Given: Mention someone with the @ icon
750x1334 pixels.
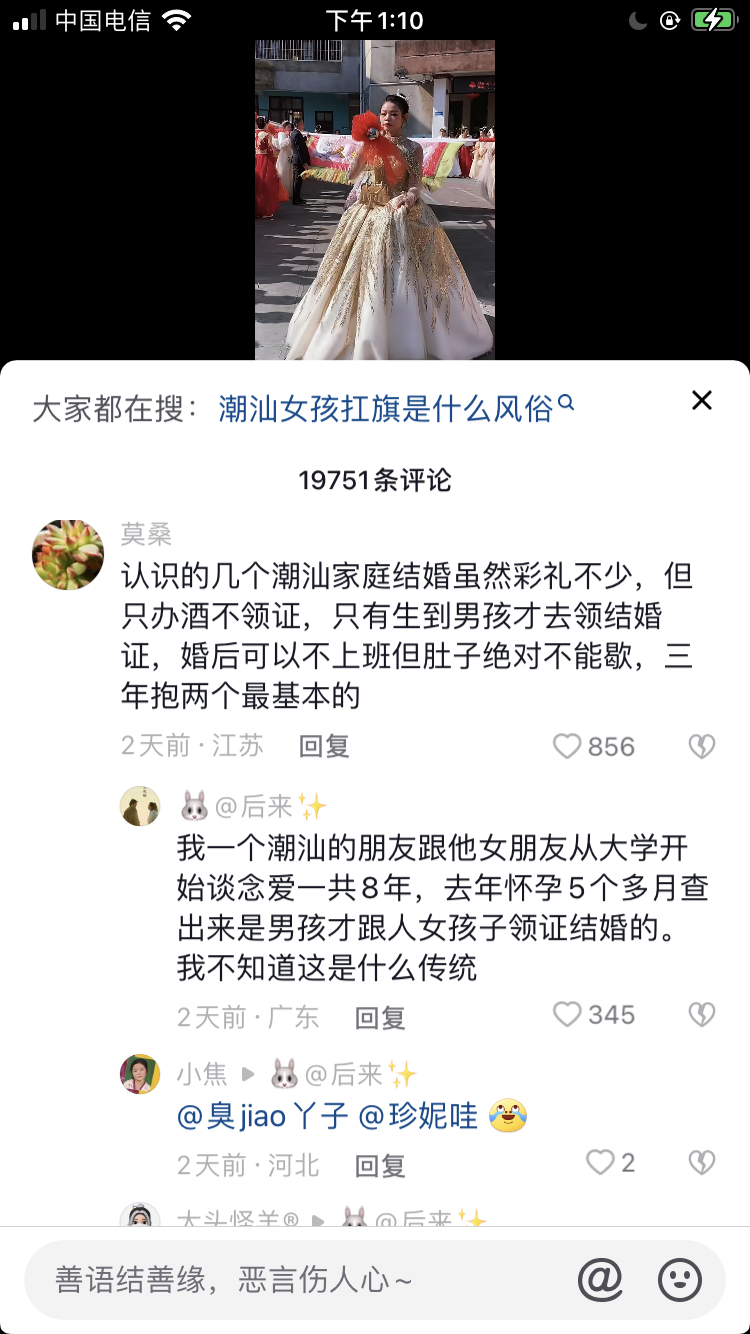Looking at the screenshot, I should click(600, 1280).
